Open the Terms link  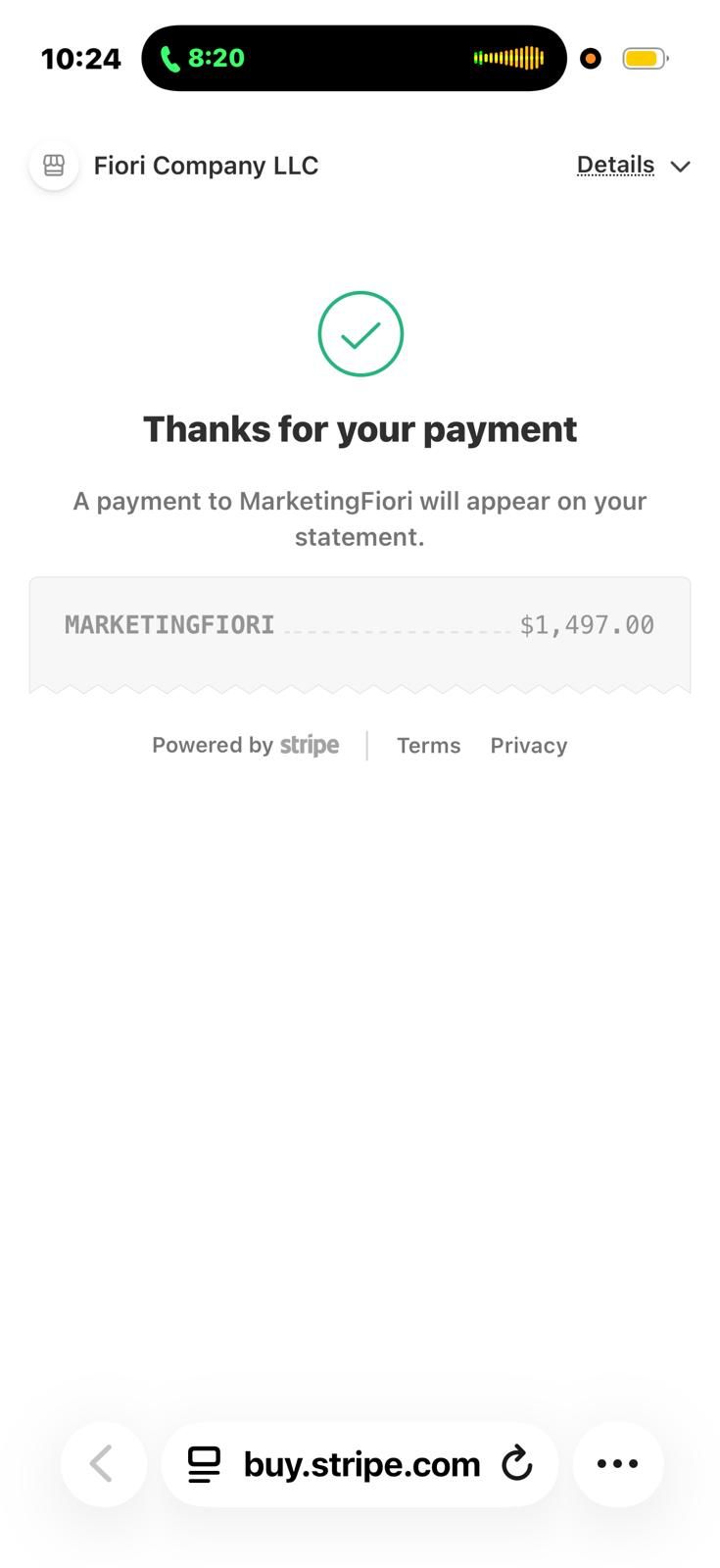[x=428, y=746]
